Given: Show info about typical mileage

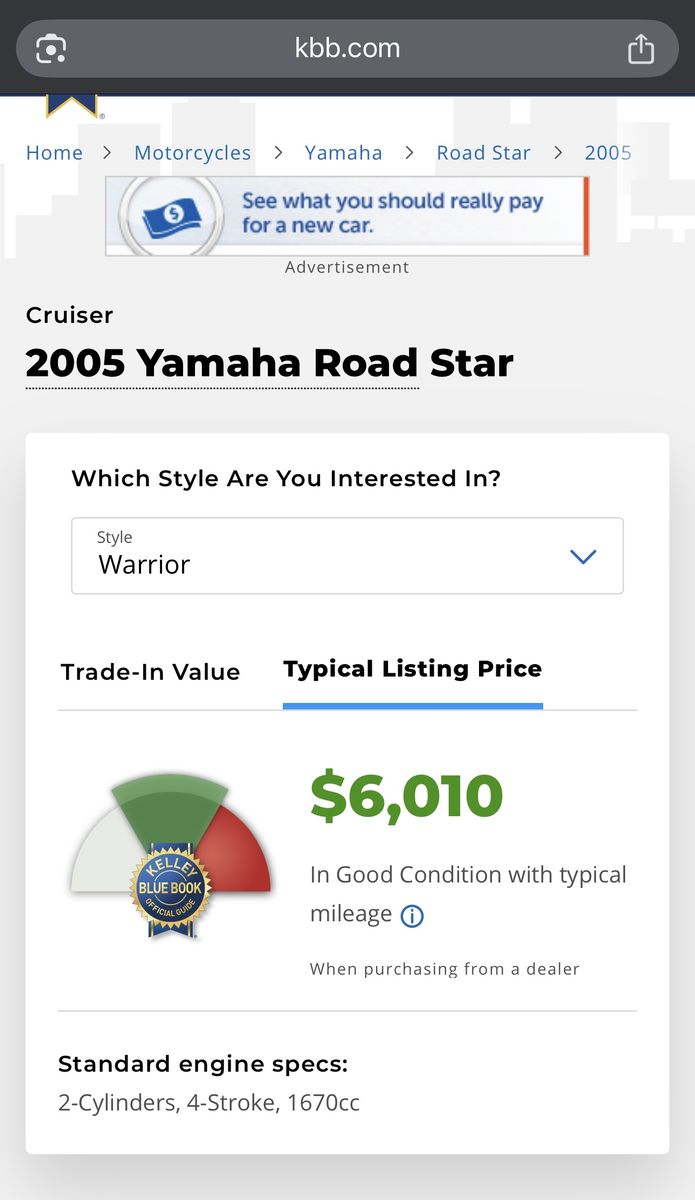Looking at the screenshot, I should [x=412, y=916].
